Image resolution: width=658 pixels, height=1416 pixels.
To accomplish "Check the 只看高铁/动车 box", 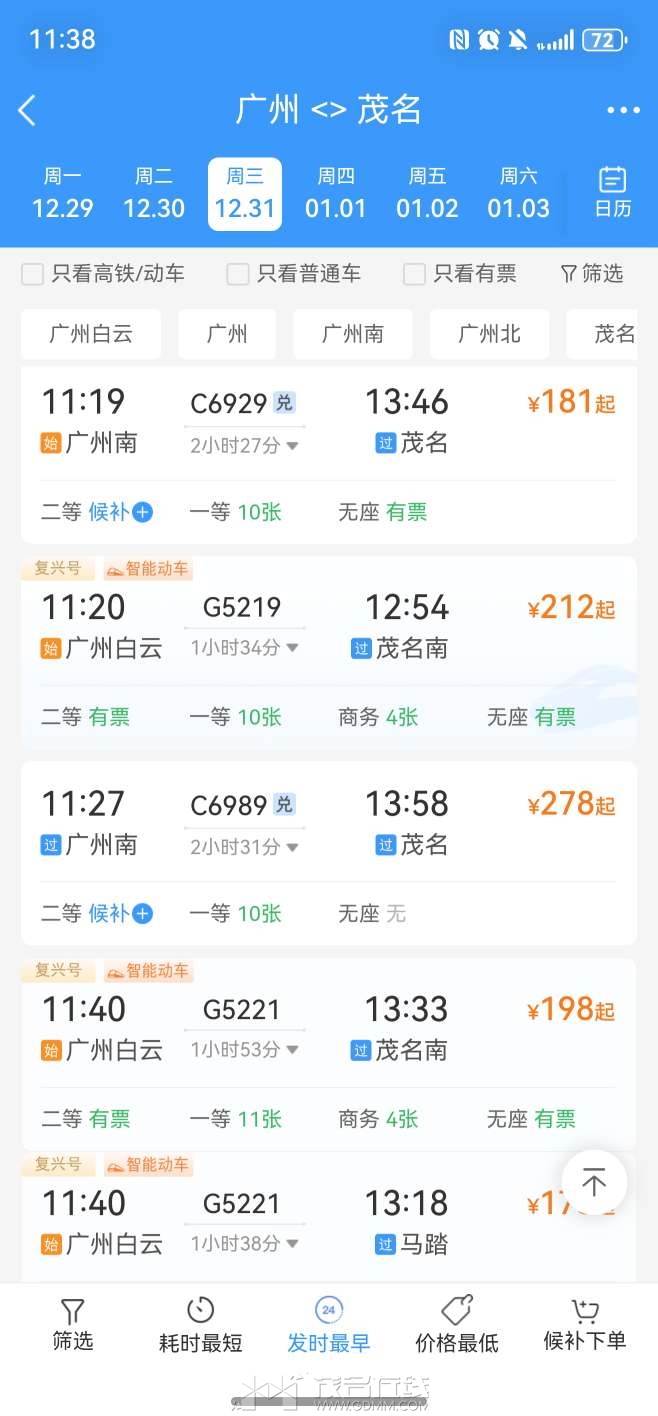I will click(x=33, y=274).
